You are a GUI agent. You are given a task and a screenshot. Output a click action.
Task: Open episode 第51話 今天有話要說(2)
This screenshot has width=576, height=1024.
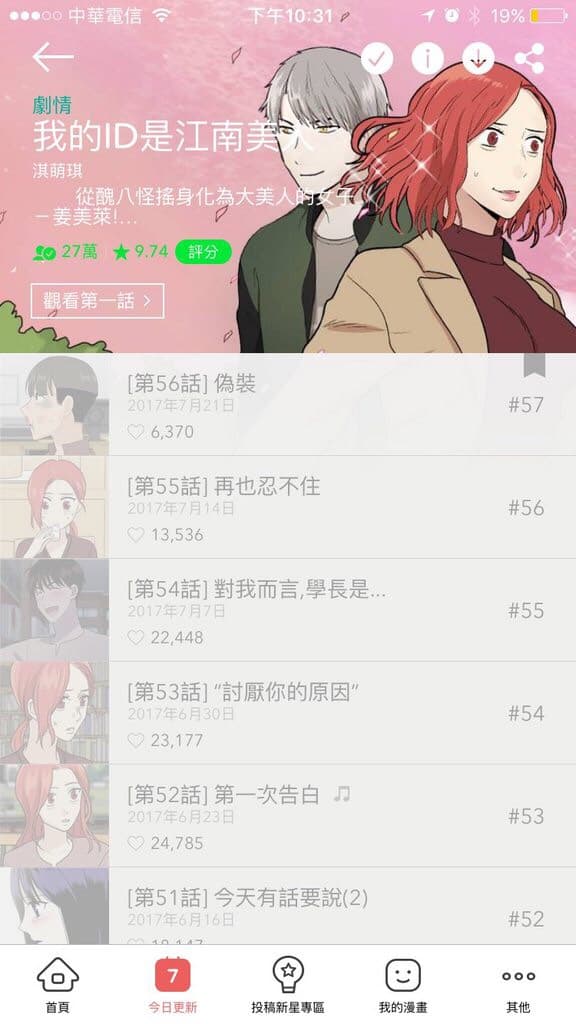coord(288,906)
